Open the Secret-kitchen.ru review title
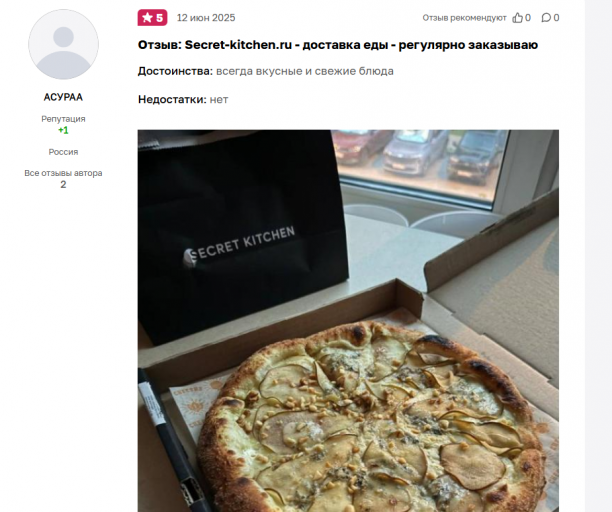This screenshot has height=512, width=612. [x=338, y=45]
